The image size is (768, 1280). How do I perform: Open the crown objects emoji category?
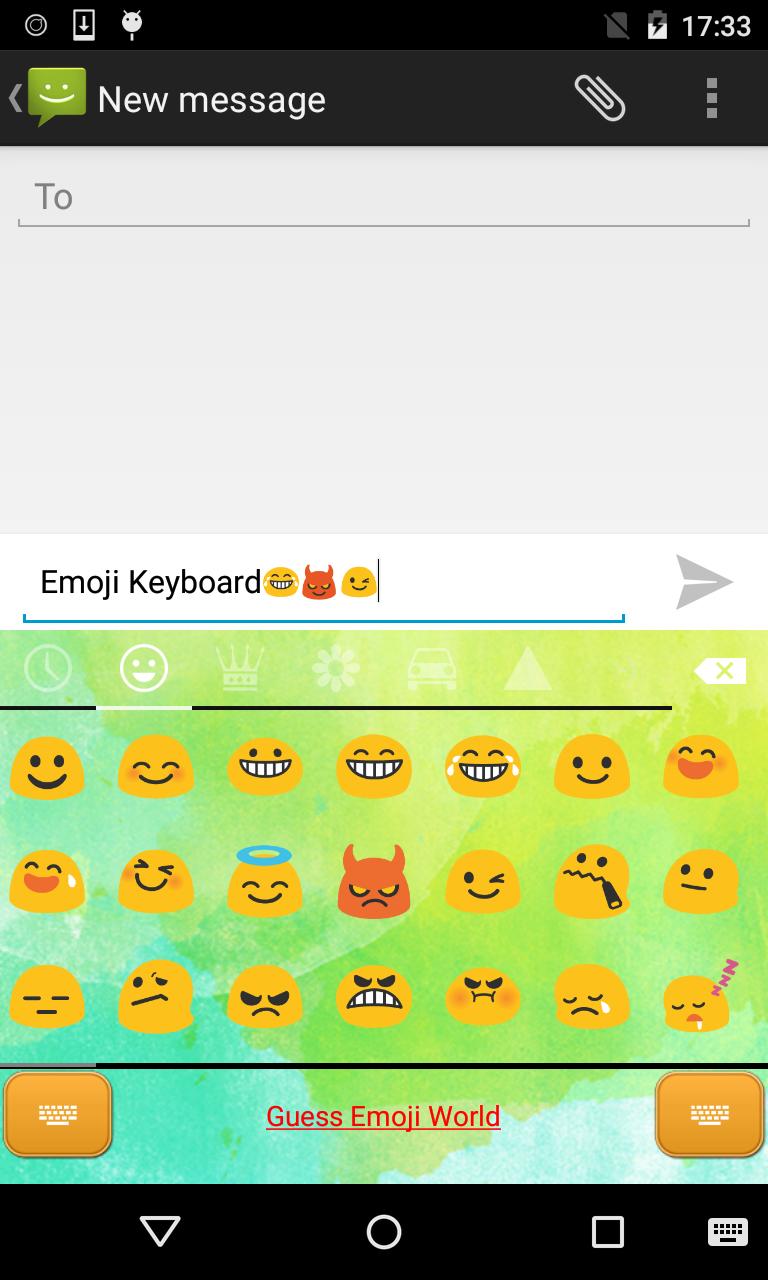point(239,668)
